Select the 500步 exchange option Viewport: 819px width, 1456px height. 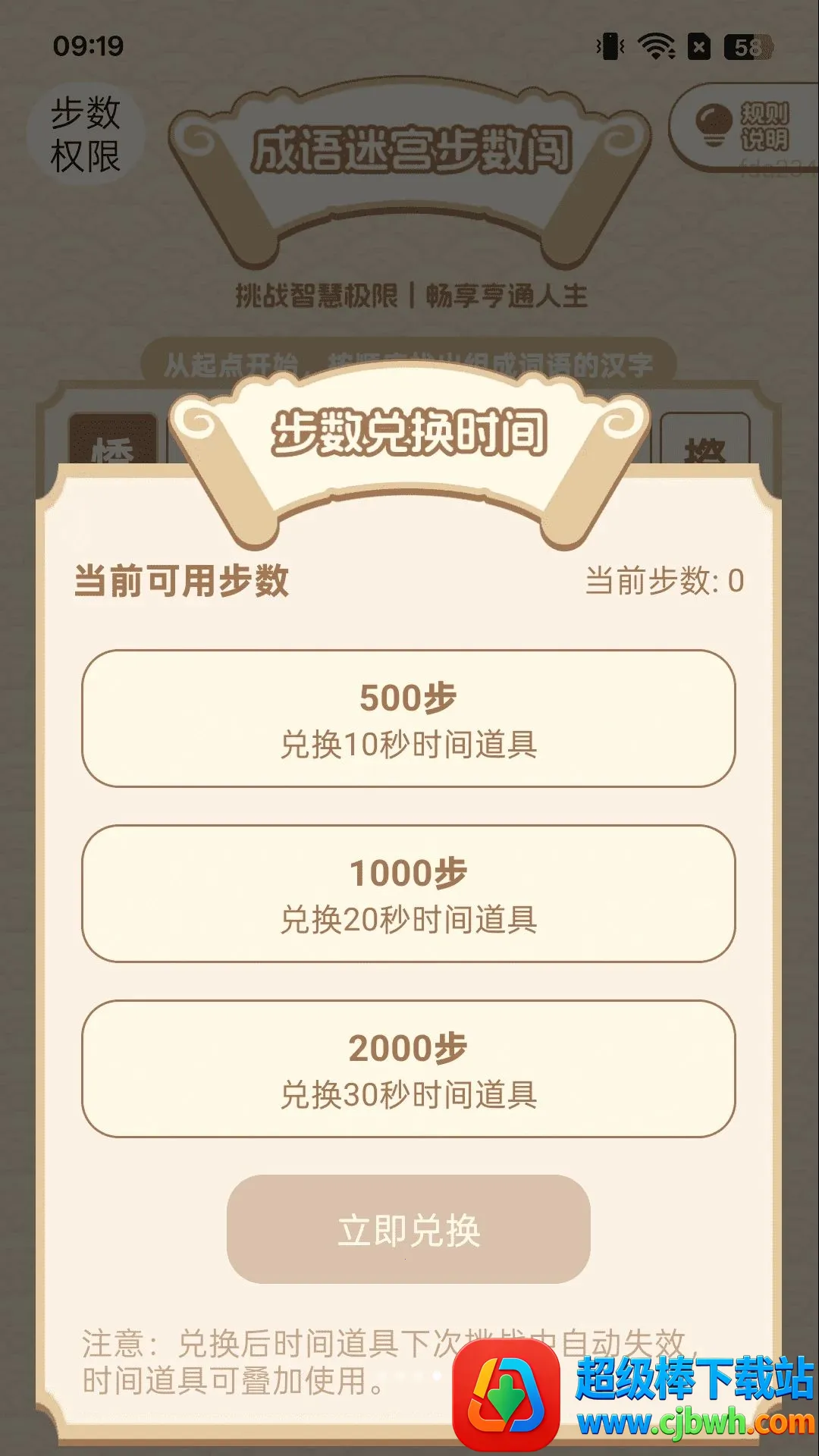(x=409, y=718)
